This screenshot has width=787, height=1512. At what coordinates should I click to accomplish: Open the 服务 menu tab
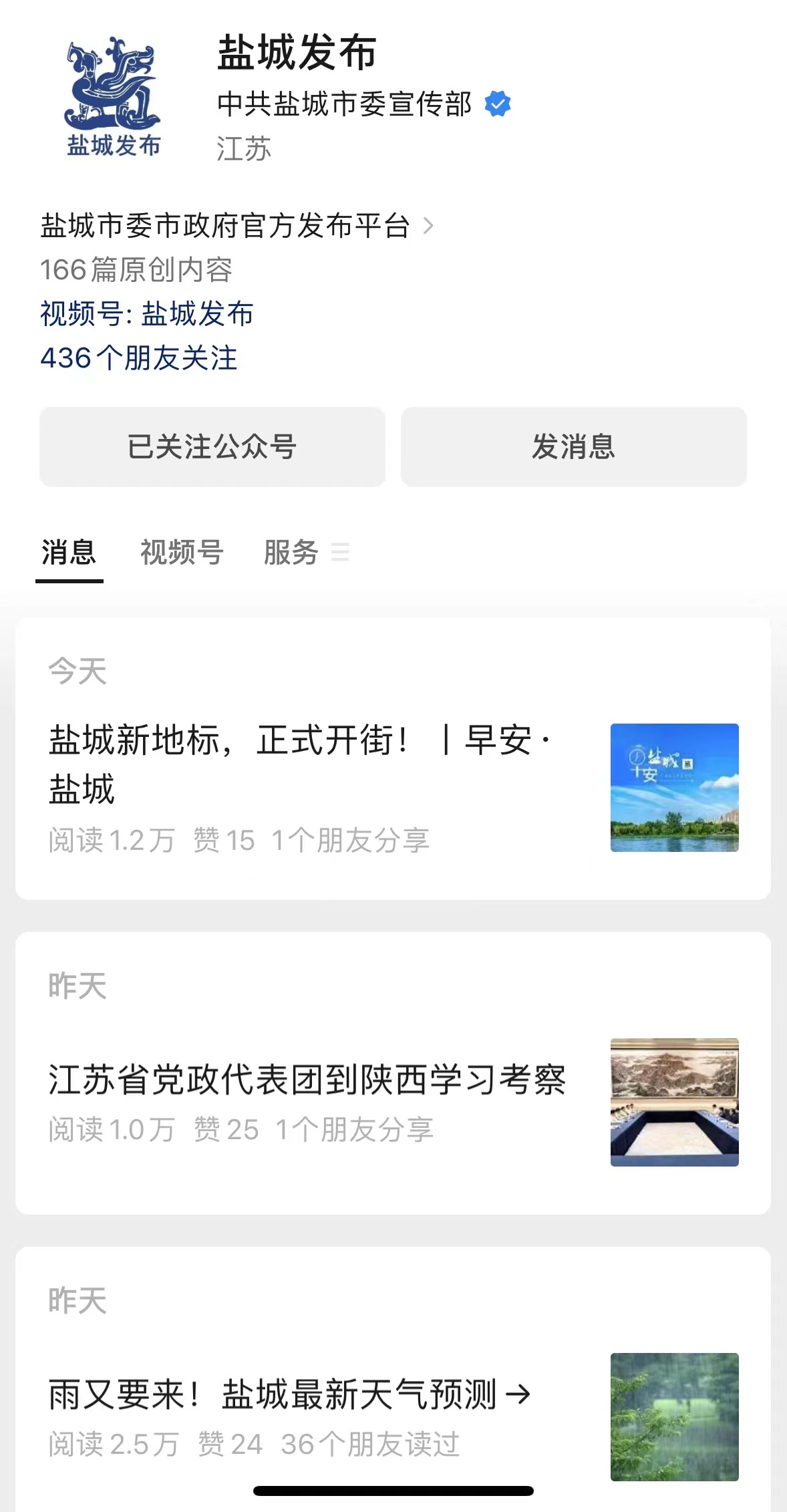292,553
